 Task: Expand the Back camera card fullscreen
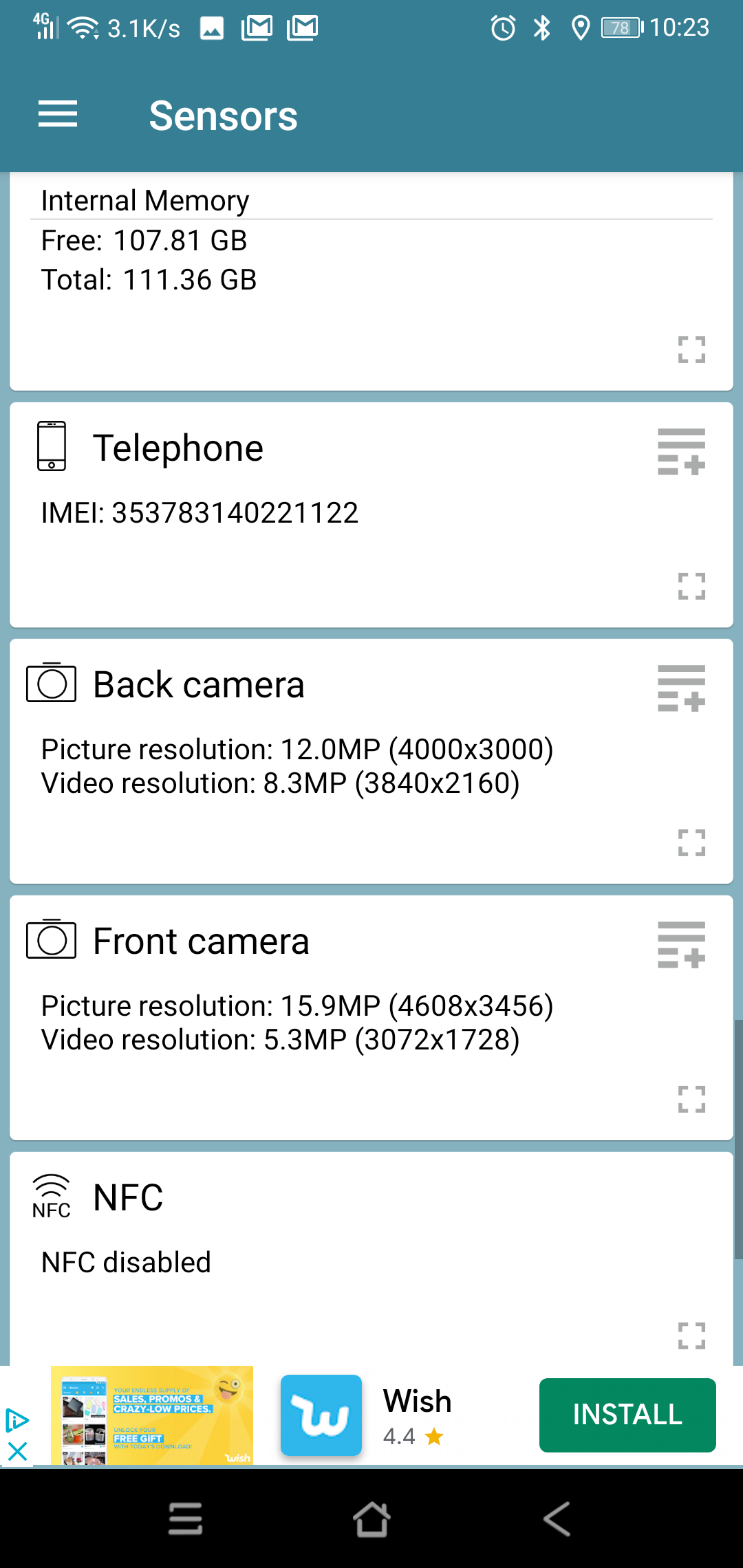coord(691,842)
